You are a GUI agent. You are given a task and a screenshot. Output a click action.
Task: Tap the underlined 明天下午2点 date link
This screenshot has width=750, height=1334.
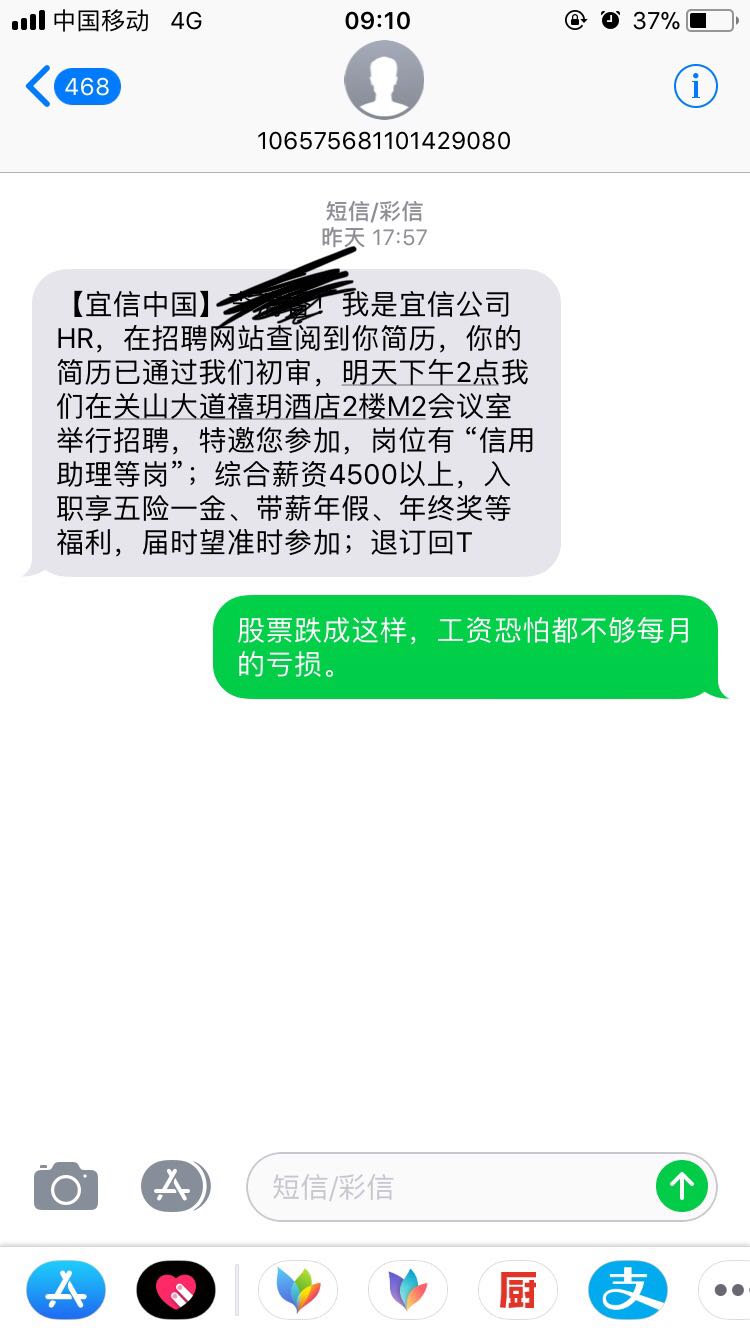tap(420, 373)
